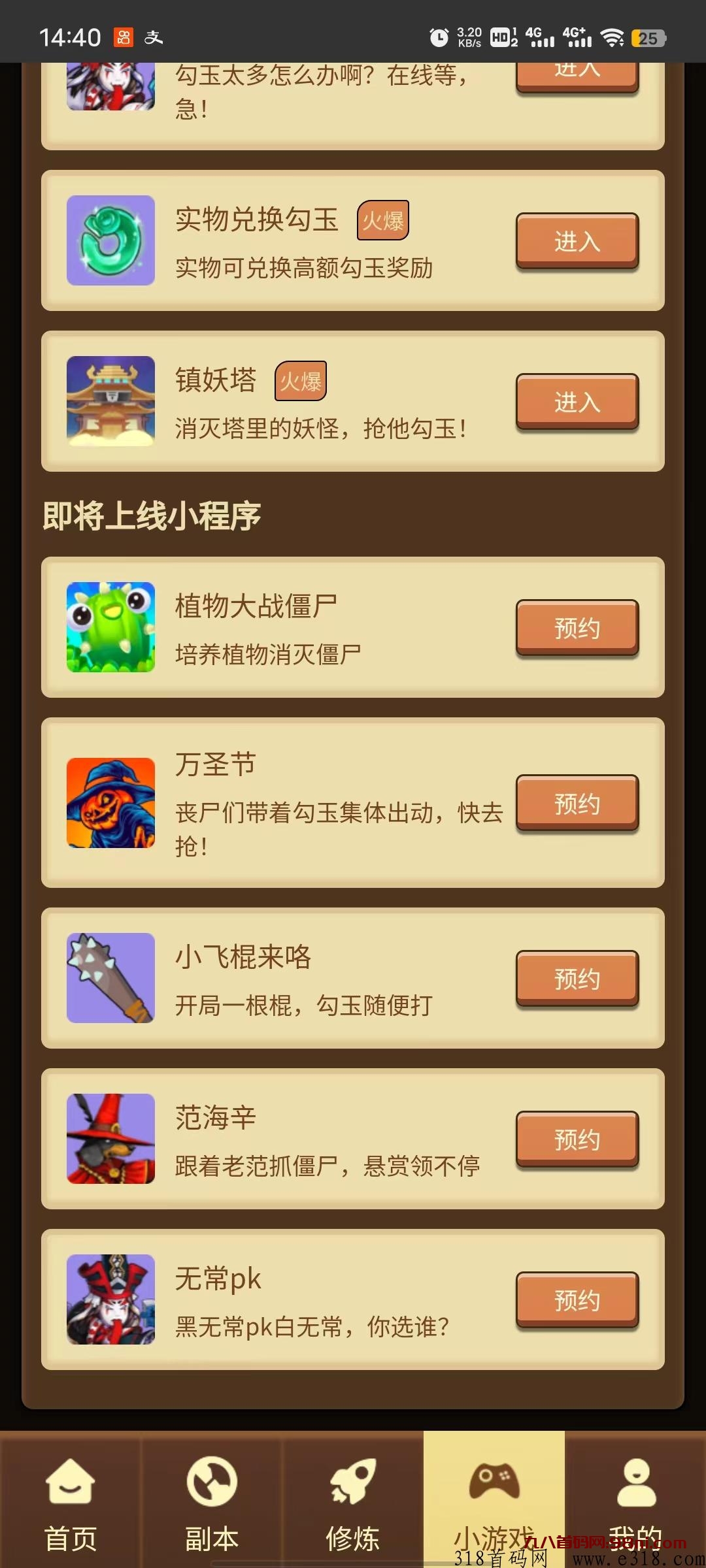706x1568 pixels.
Task: Tap the 无常pk character icon
Action: [x=110, y=1300]
